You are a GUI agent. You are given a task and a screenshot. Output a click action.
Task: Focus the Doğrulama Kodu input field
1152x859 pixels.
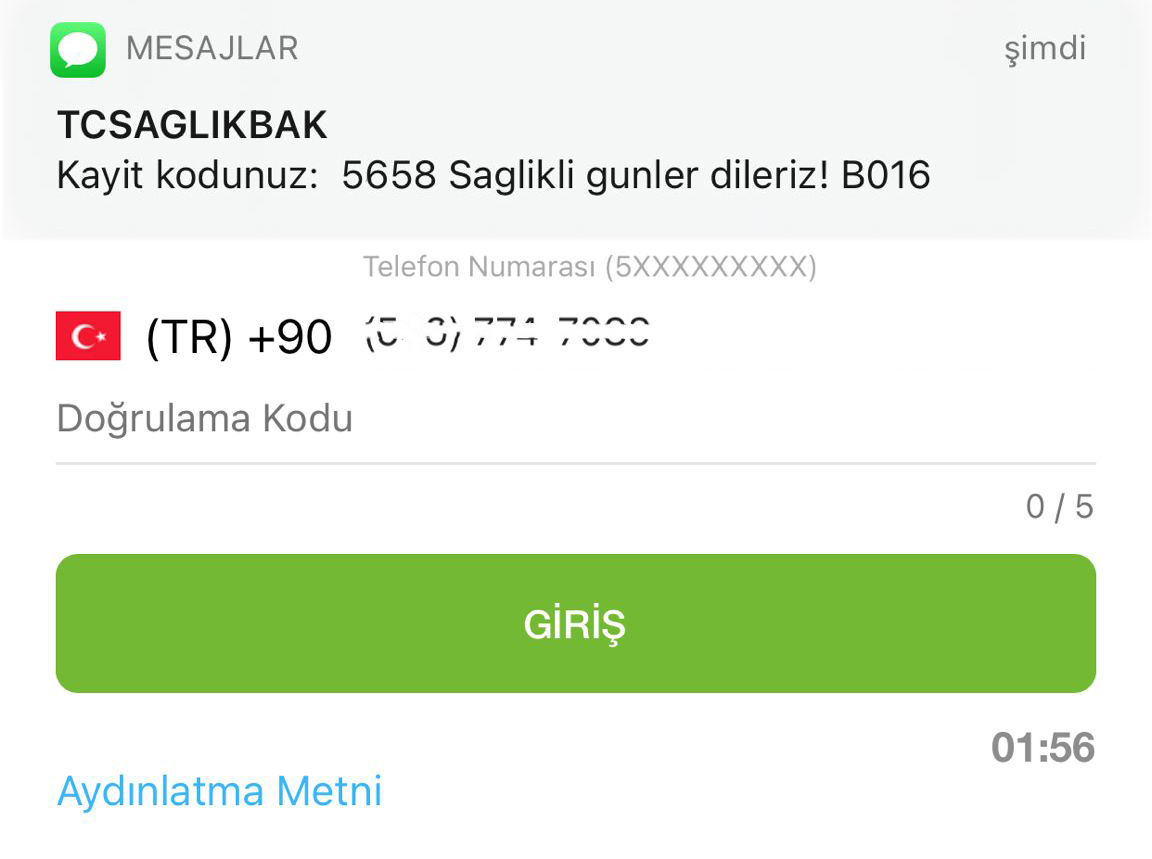coord(575,420)
